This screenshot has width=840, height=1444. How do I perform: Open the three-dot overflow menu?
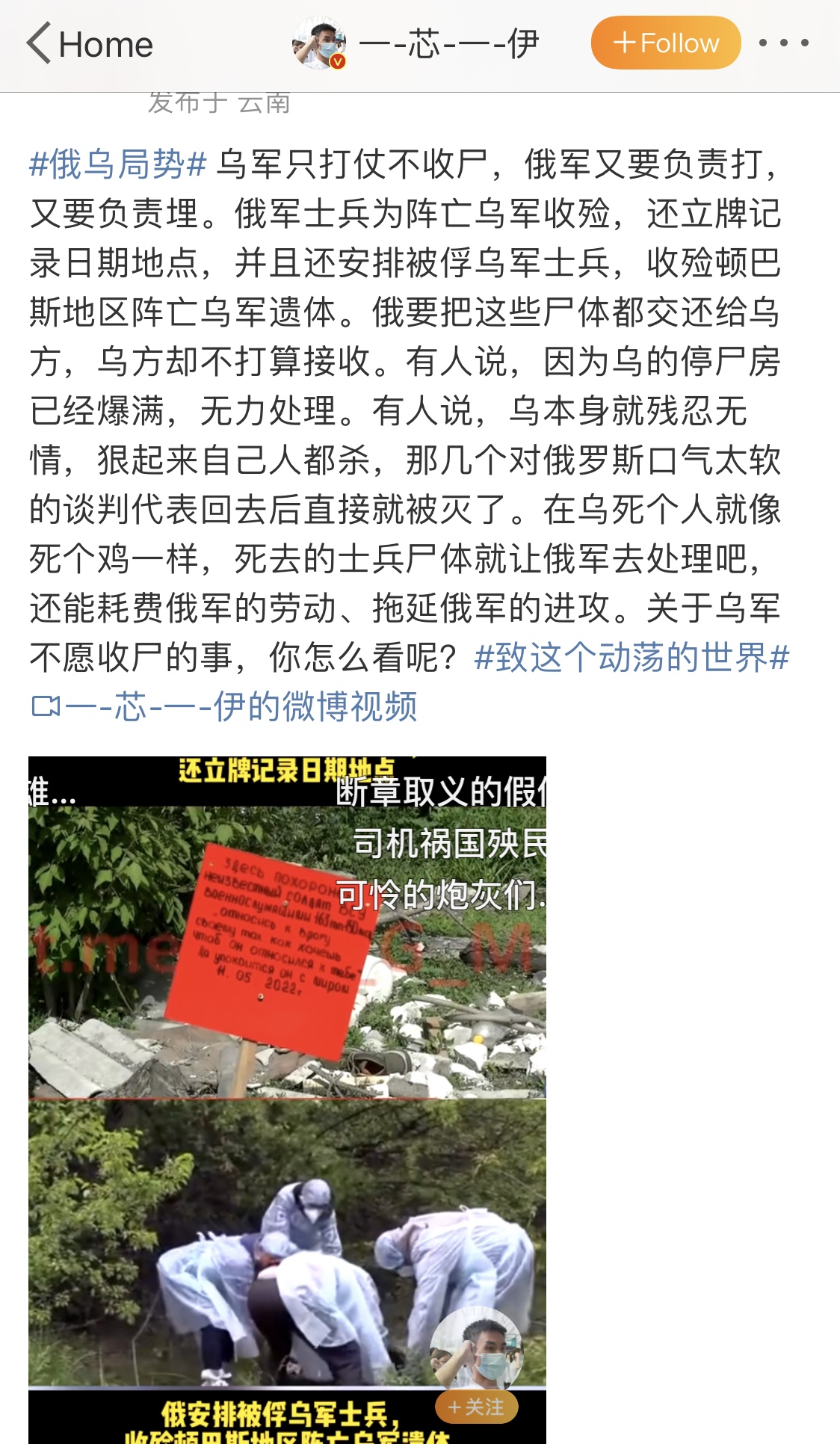(x=783, y=43)
